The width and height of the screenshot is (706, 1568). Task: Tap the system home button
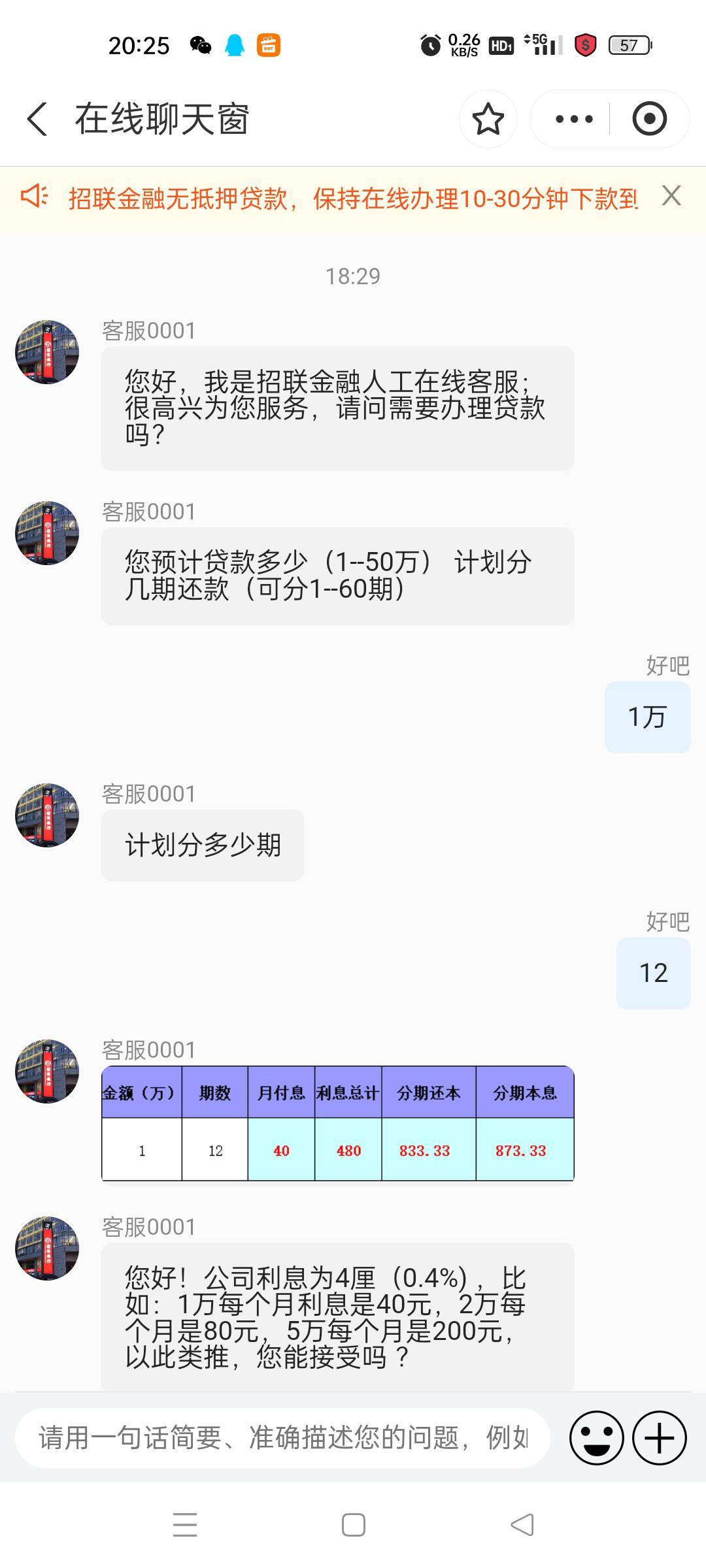click(x=353, y=1525)
